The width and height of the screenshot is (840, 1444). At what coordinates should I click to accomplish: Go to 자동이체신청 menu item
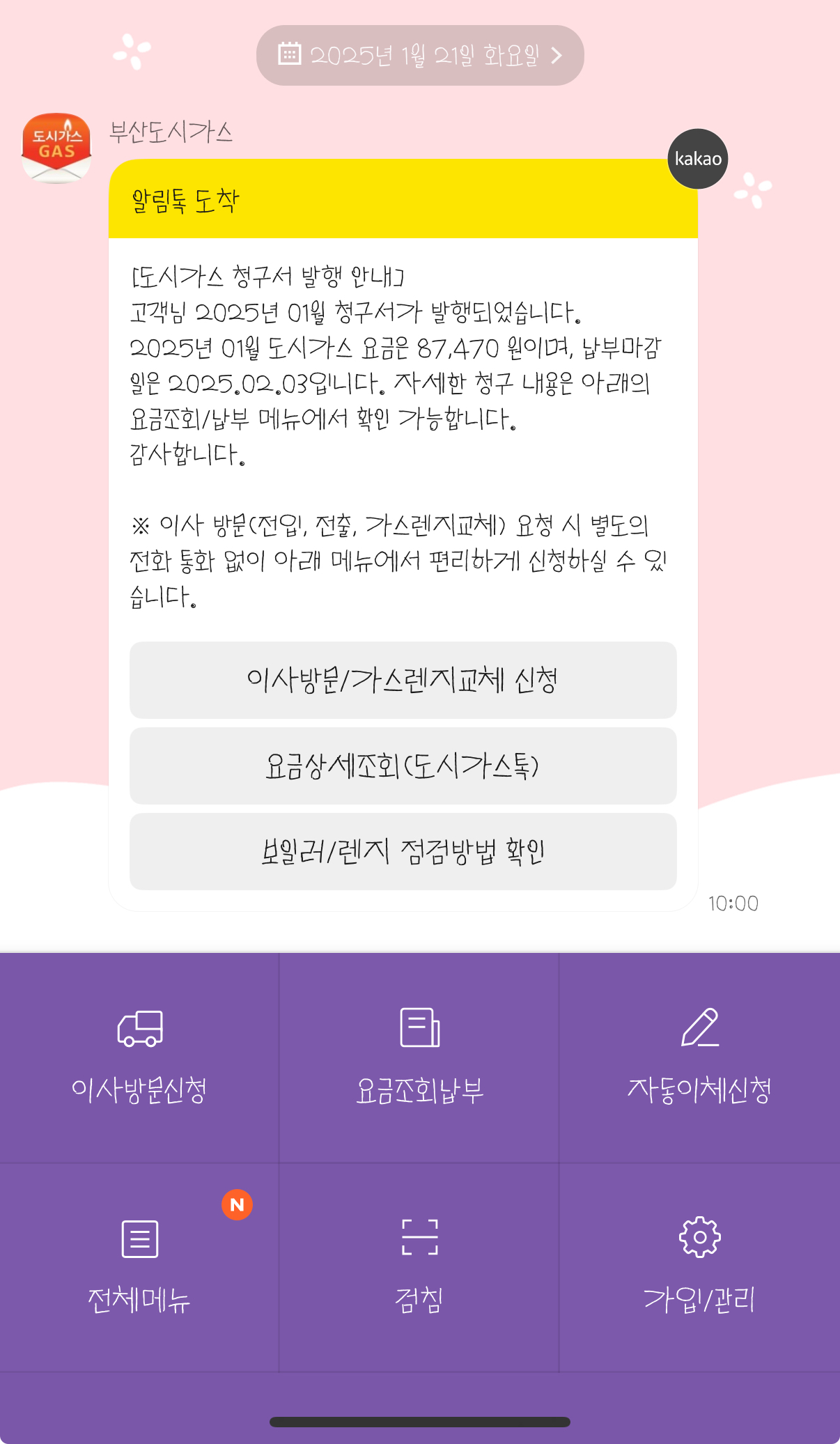pos(699,1057)
